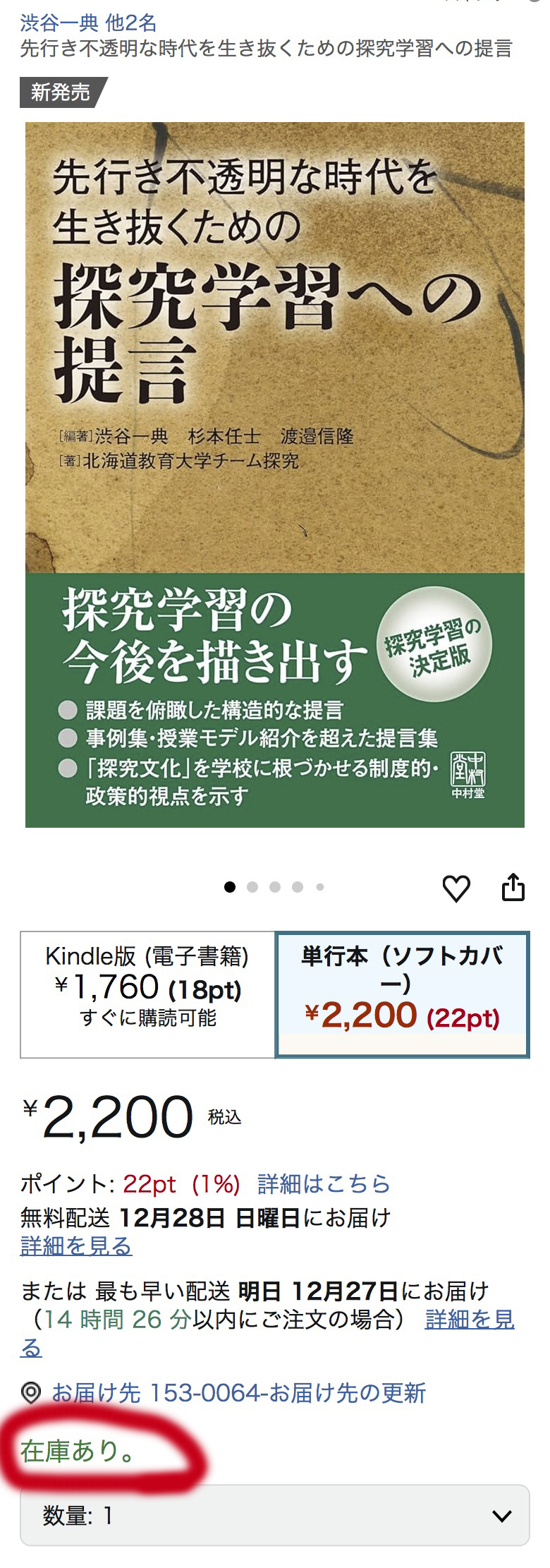Image resolution: width=550 pixels, height=1568 pixels.
Task: Open the author link 渋谷一典 他2名
Action: pos(88,23)
